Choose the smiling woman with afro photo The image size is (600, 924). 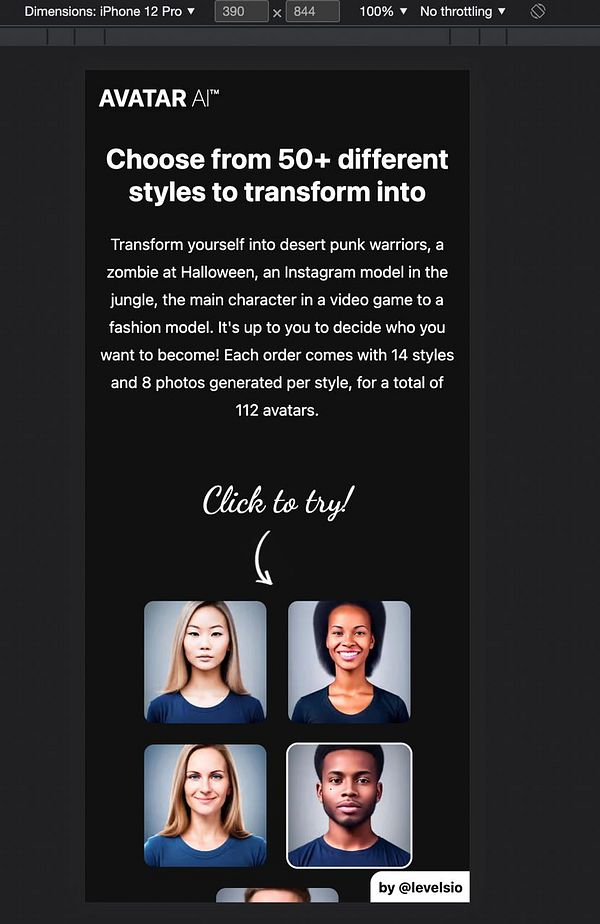349,661
